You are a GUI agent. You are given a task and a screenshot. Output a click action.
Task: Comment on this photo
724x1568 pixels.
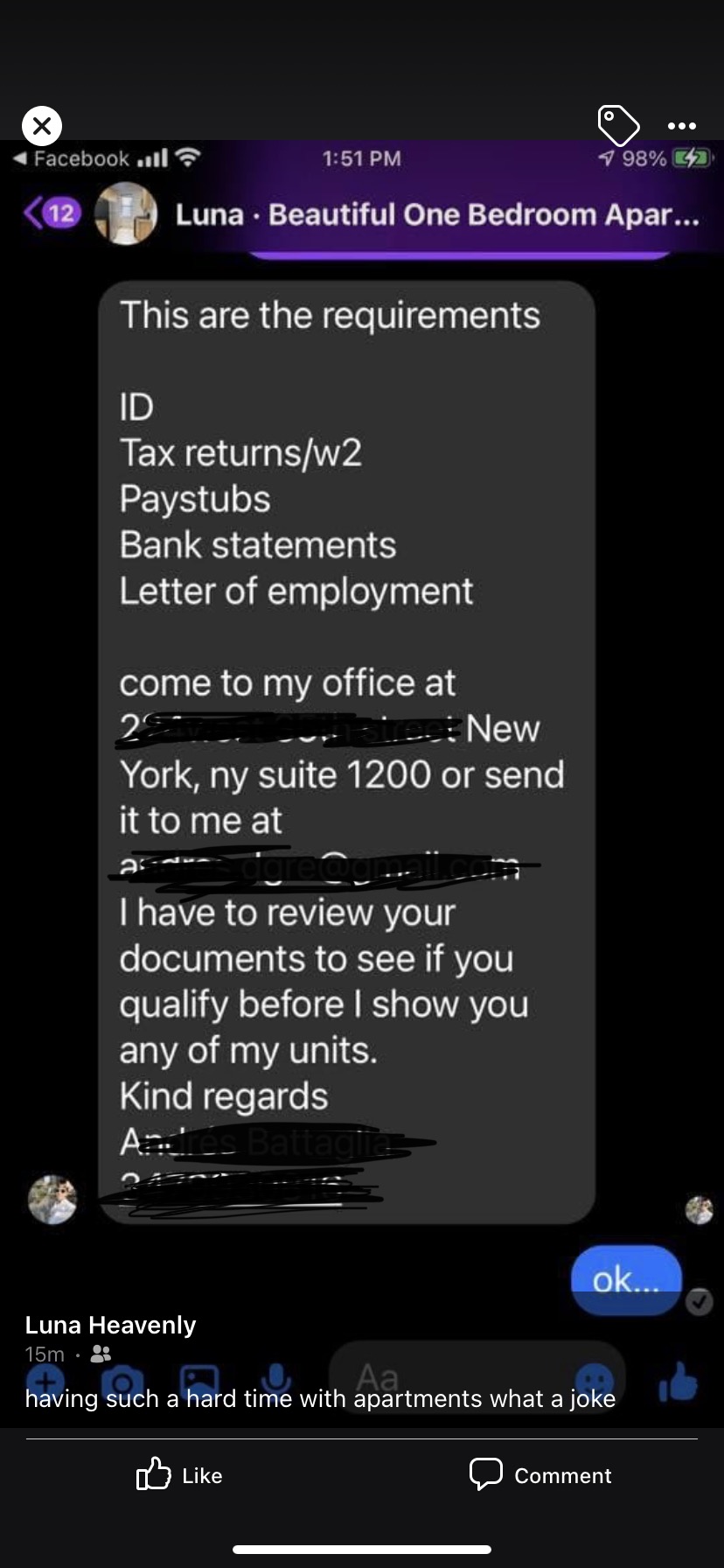(x=540, y=1475)
